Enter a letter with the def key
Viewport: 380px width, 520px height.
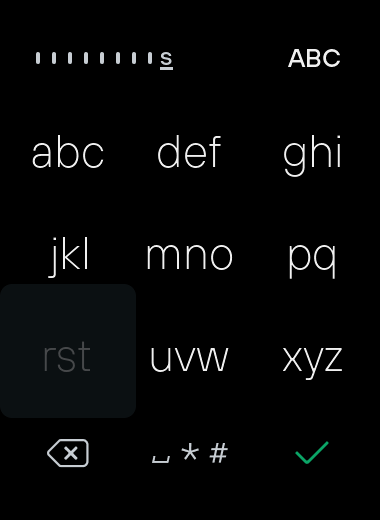[189, 153]
